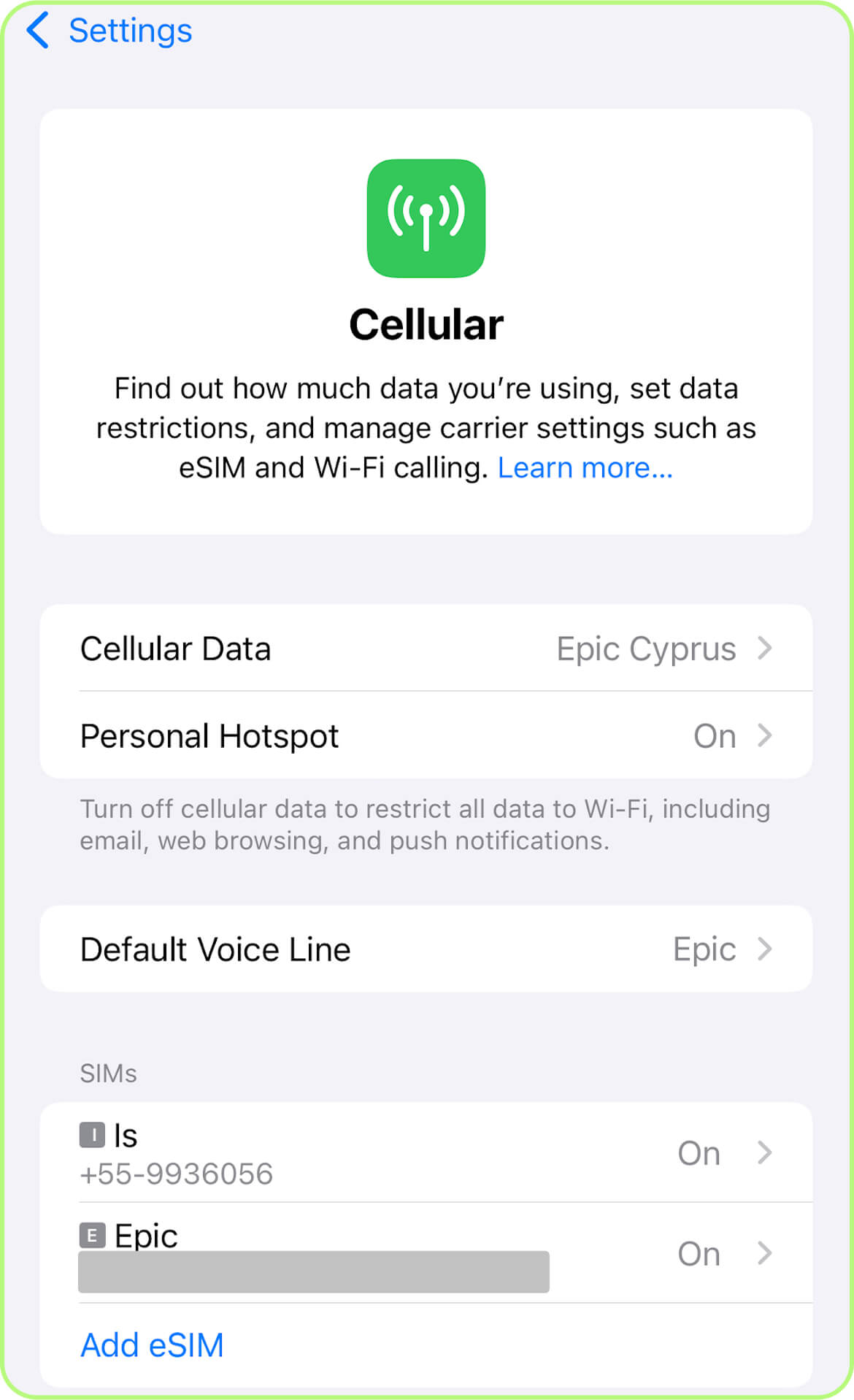Viewport: 854px width, 1400px height.
Task: Open Personal Hotspot settings
Action: pos(426,735)
